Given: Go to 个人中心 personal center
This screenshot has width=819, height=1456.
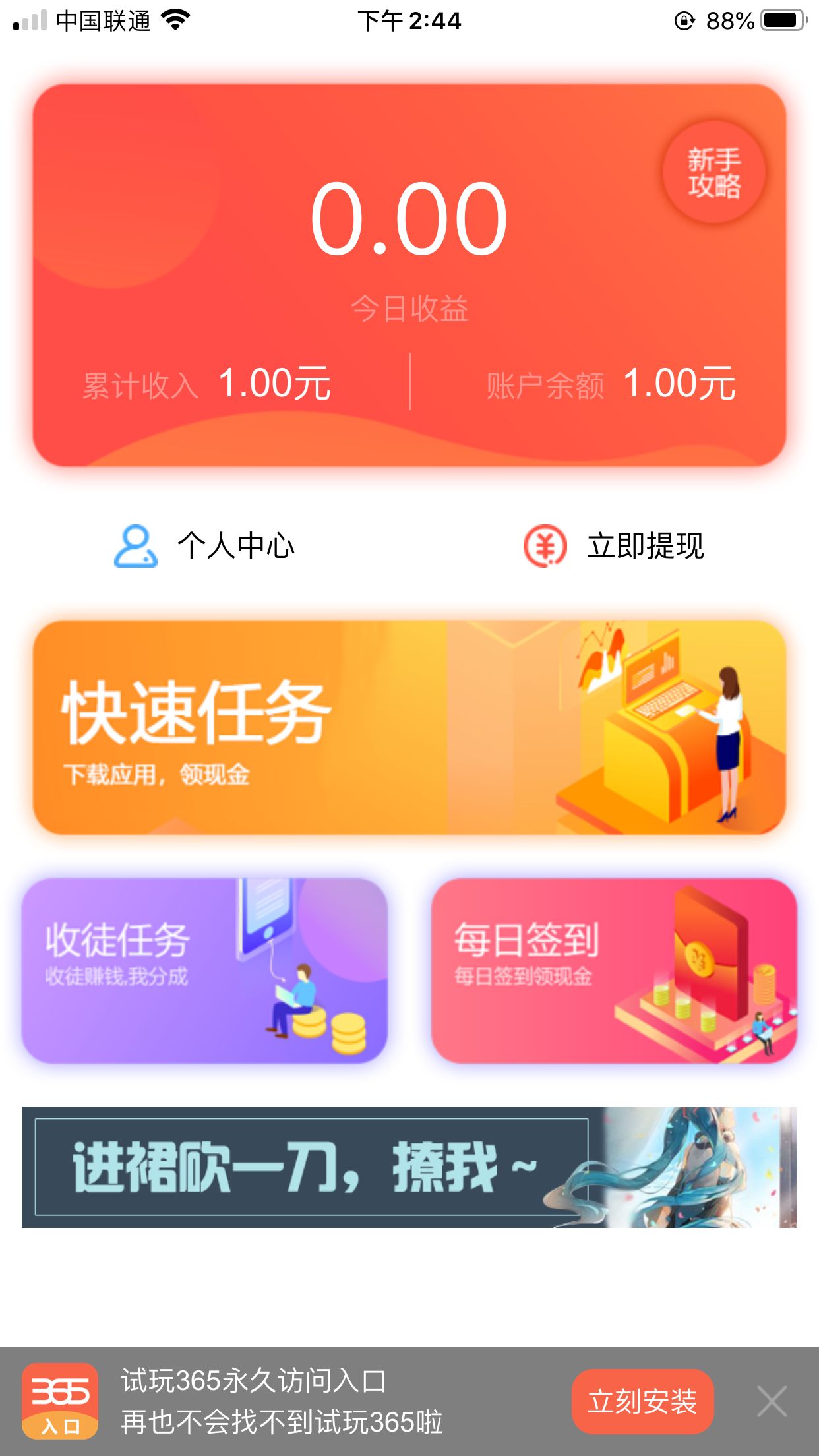Looking at the screenshot, I should [204, 546].
